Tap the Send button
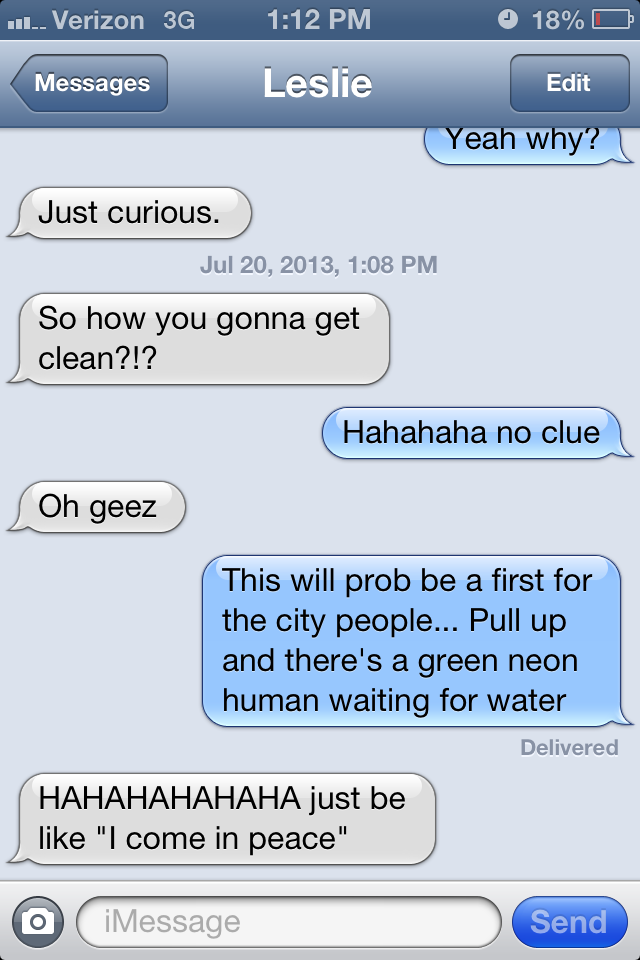640x960 pixels. click(x=568, y=921)
